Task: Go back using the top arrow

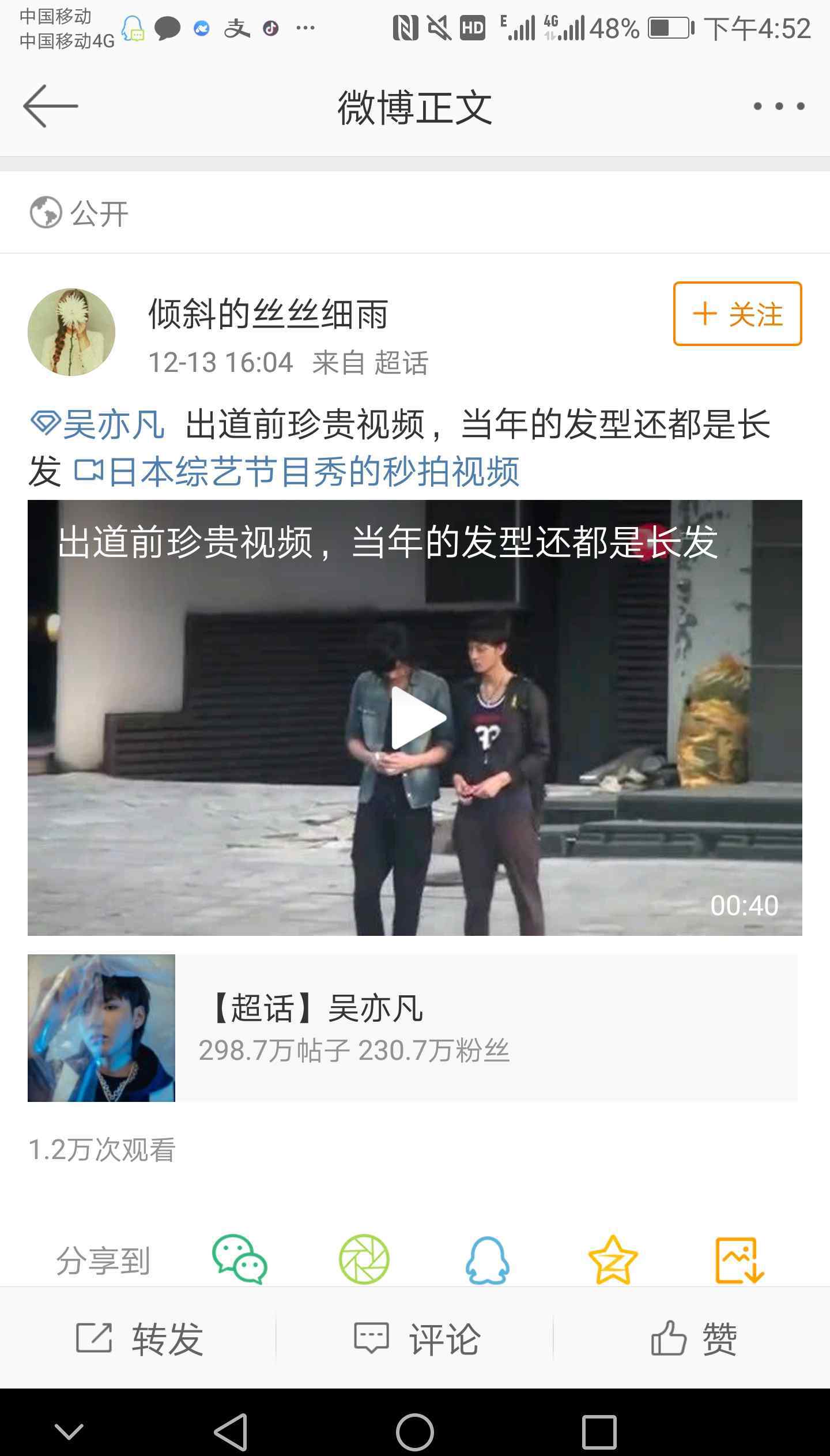Action: 51,106
